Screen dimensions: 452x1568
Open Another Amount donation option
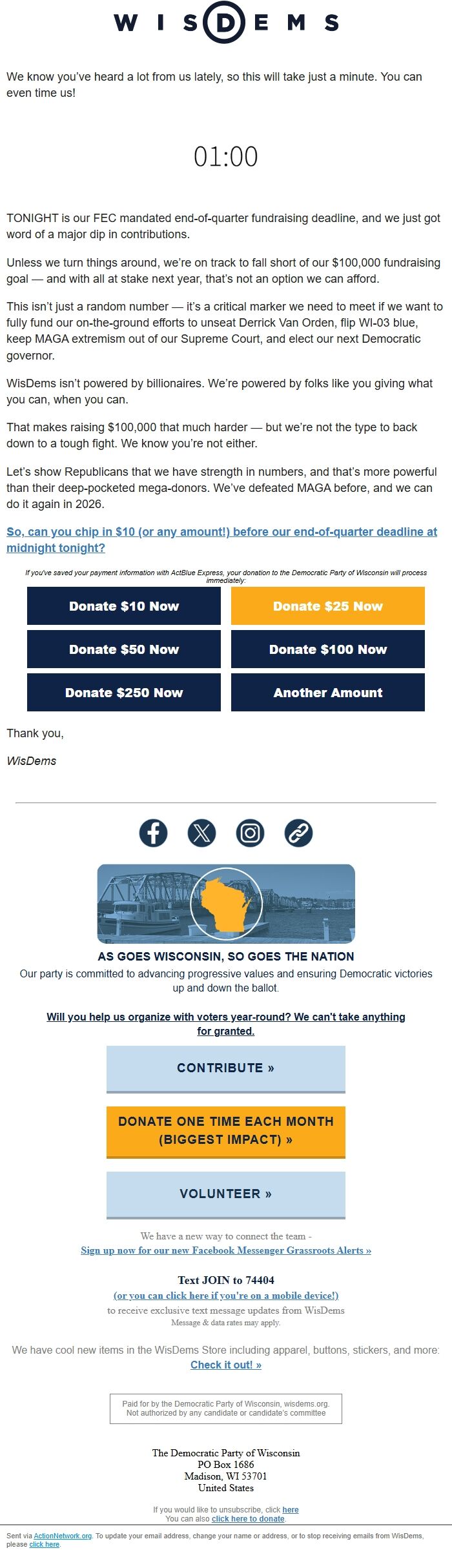tap(328, 693)
